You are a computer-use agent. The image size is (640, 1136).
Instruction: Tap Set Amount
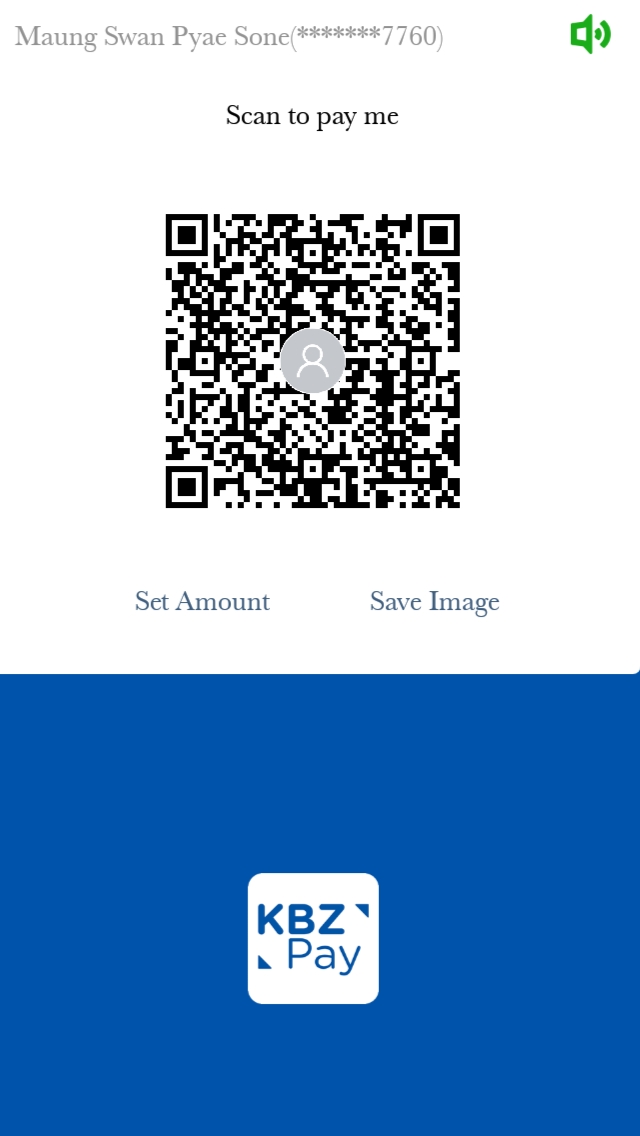click(202, 601)
